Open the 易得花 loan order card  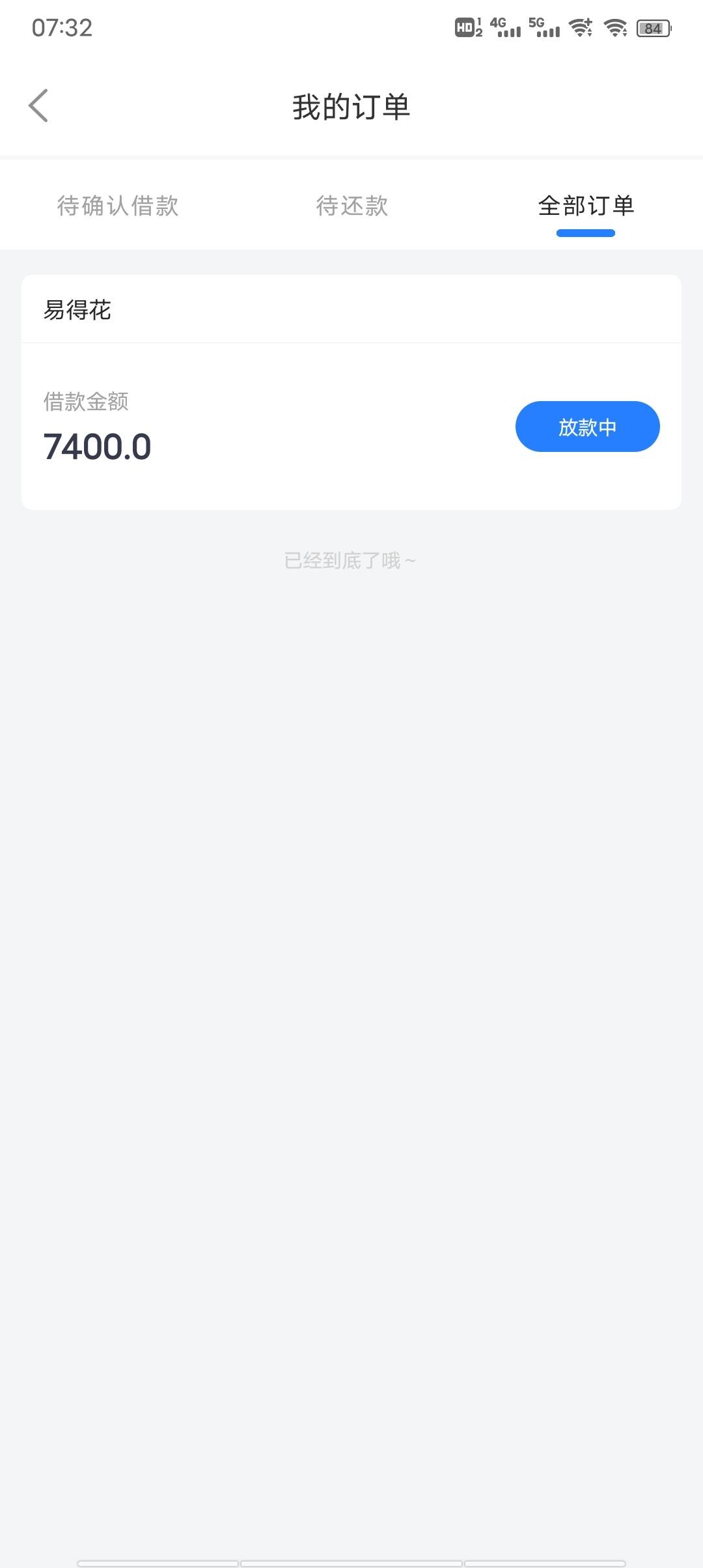pos(351,392)
